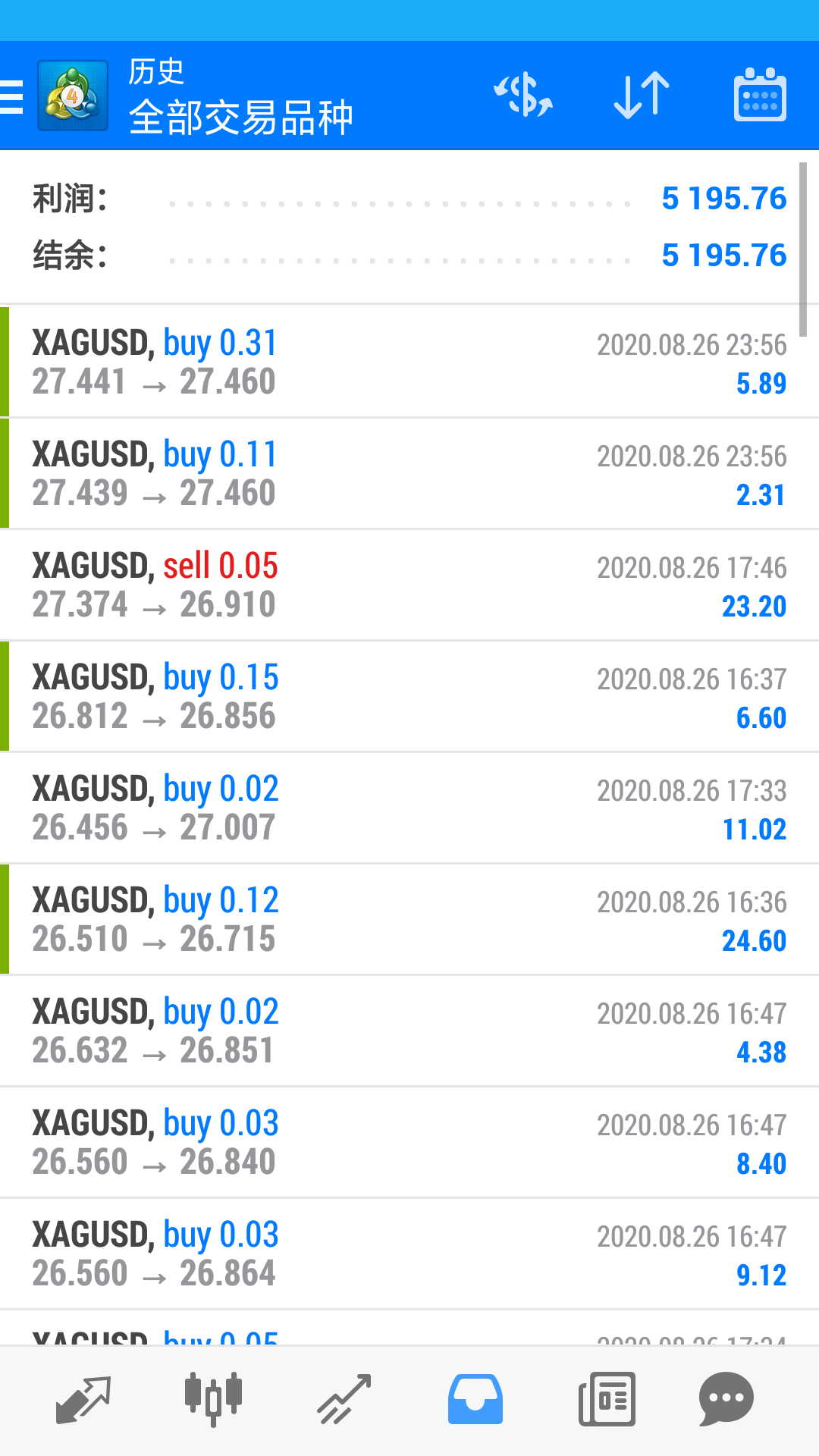Open the trade with profit 8.40
819x1456 pixels.
[409, 1142]
